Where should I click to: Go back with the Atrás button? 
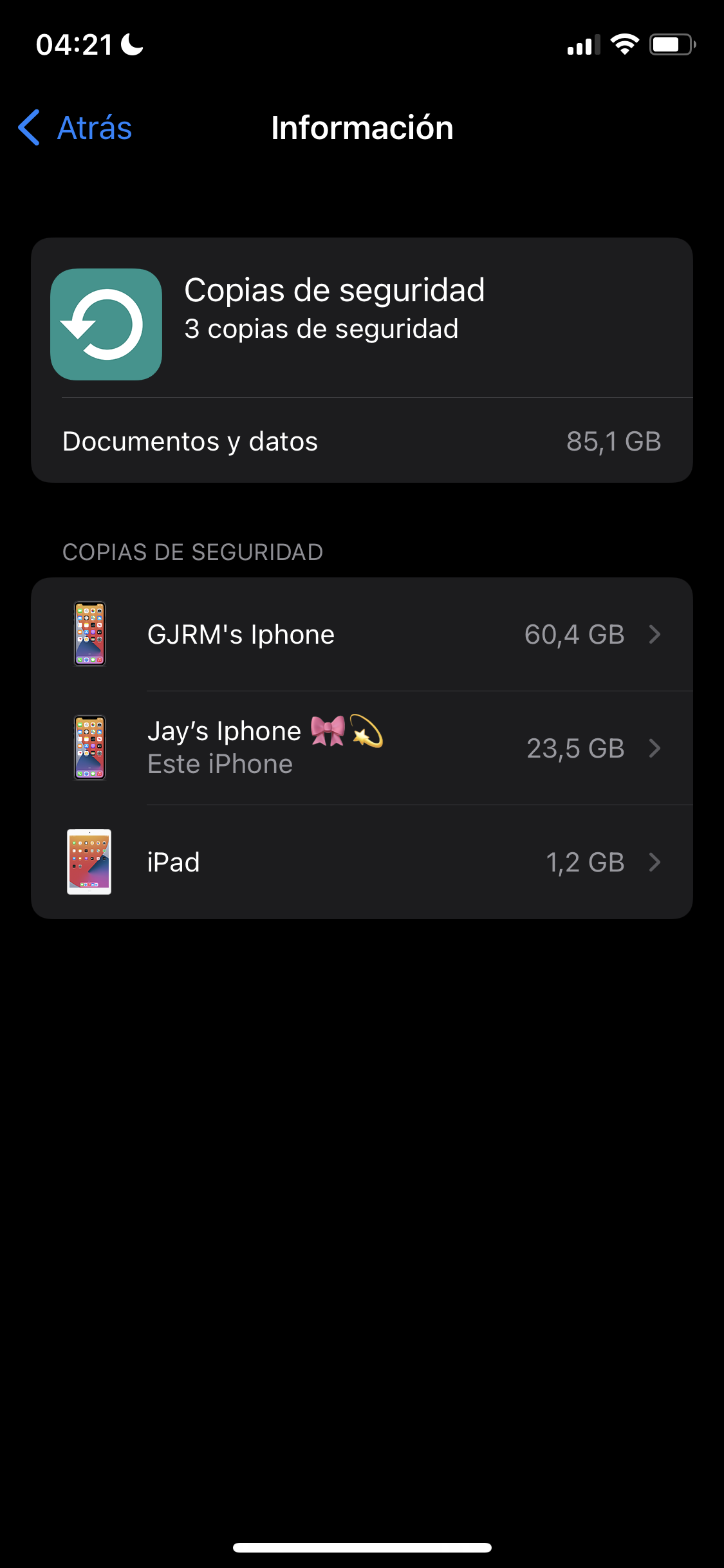pyautogui.click(x=76, y=127)
